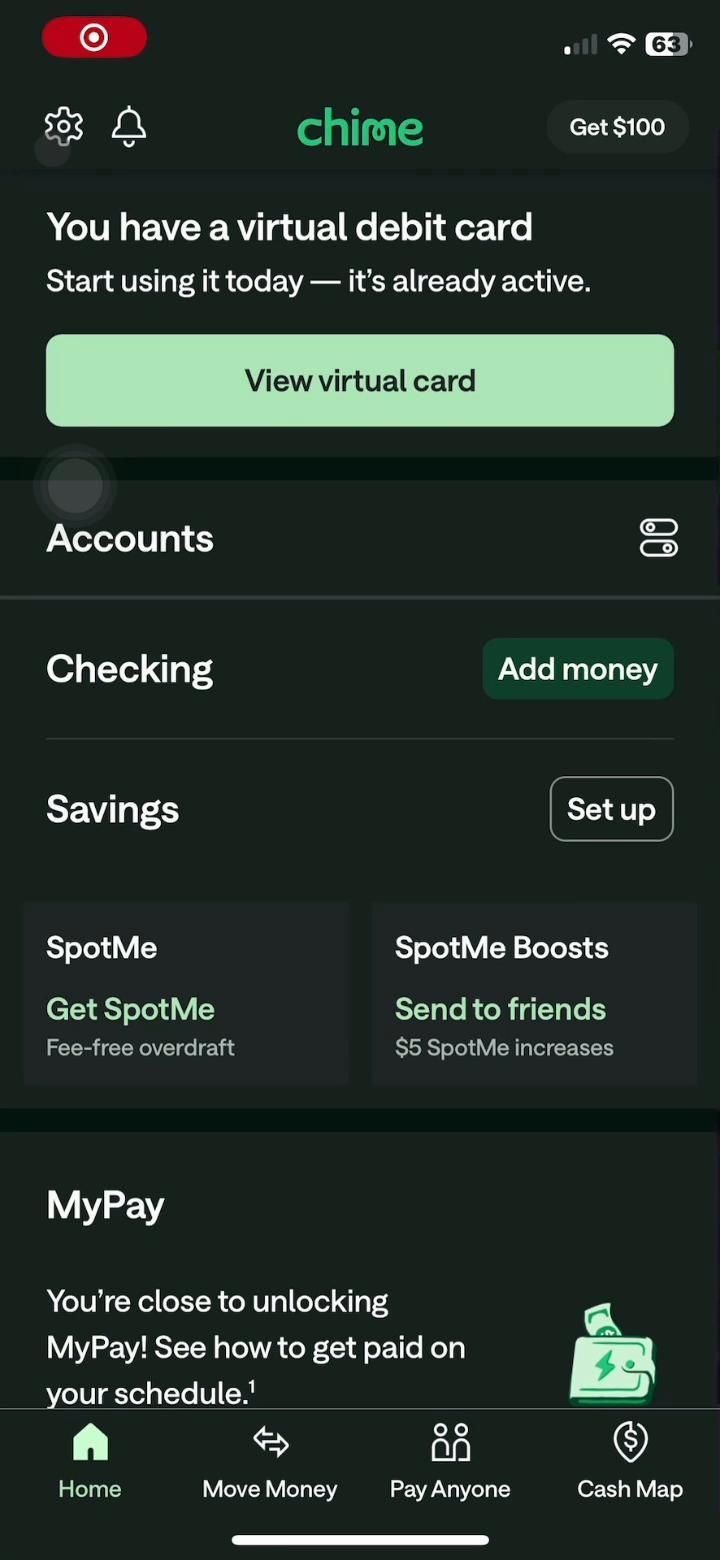720x1560 pixels.
Task: Switch to the Pay Anyone tab
Action: [x=450, y=1462]
